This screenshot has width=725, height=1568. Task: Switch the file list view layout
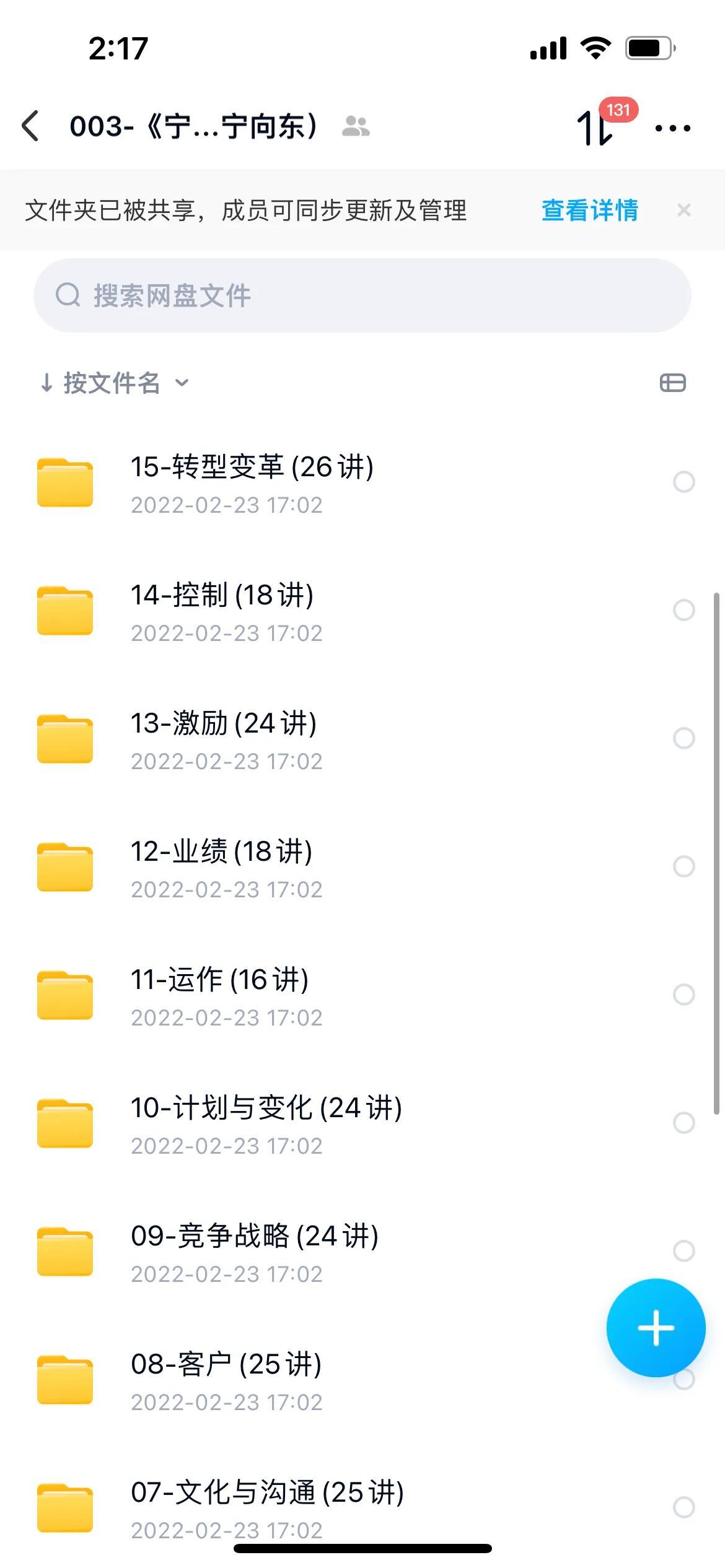click(672, 383)
